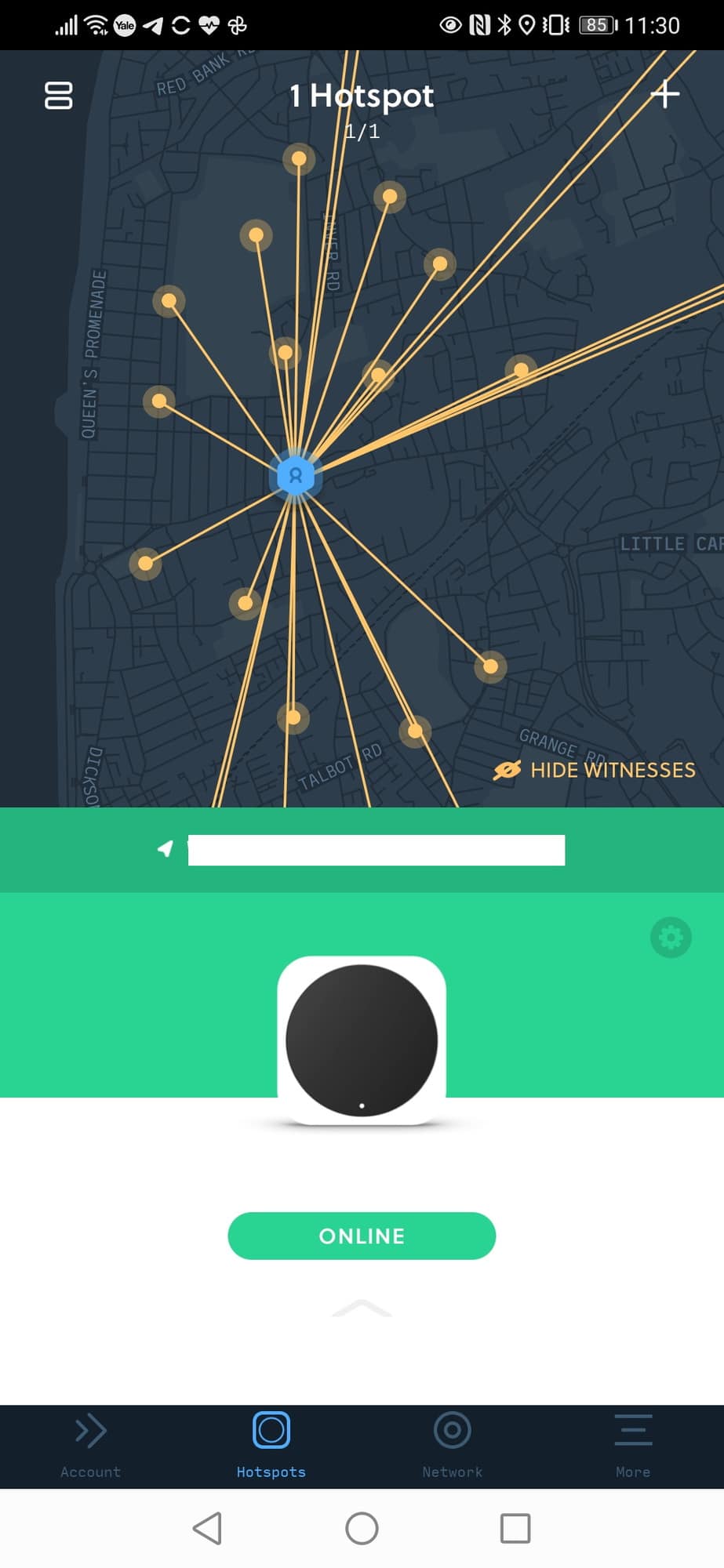The height and width of the screenshot is (1568, 724).
Task: Add a new hotspot with plus icon
Action: (664, 94)
